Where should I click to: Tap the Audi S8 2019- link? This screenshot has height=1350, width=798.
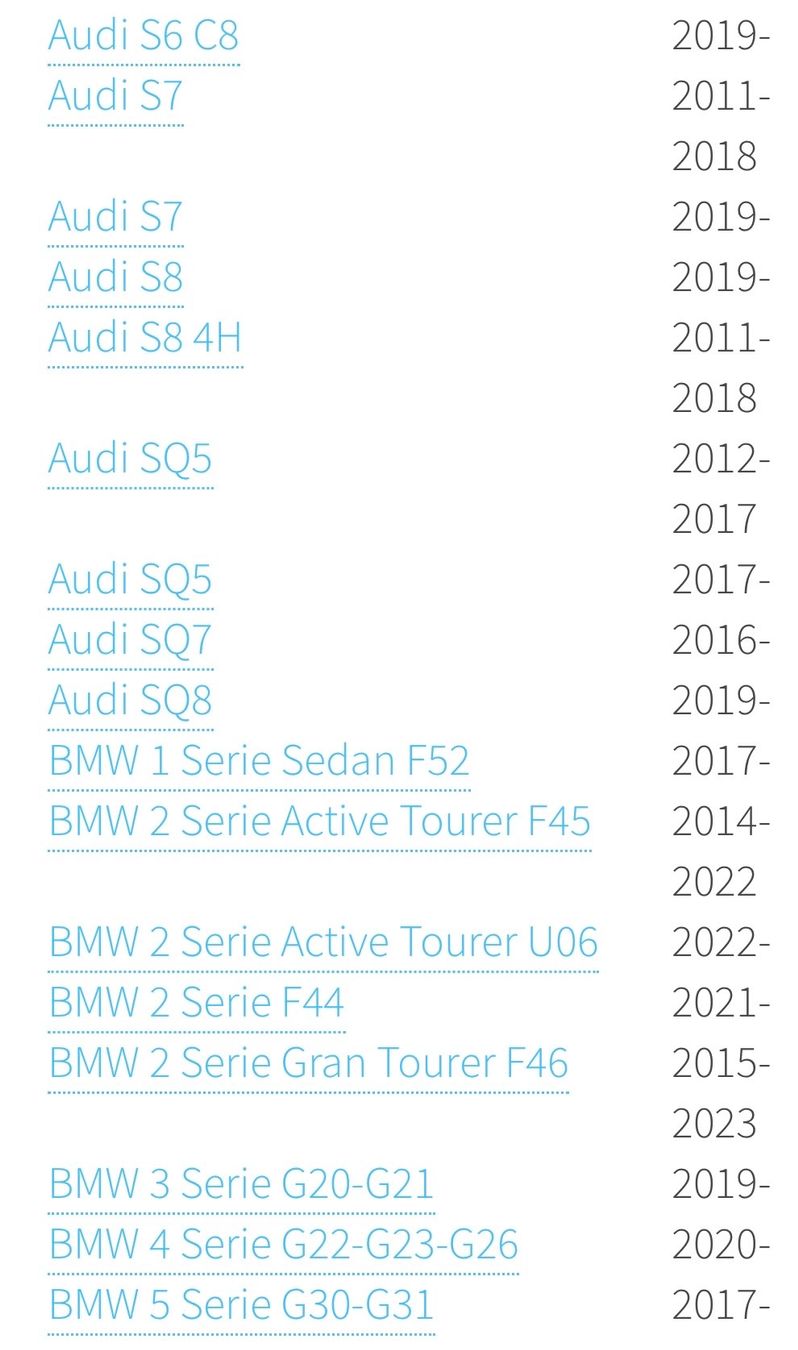(115, 277)
